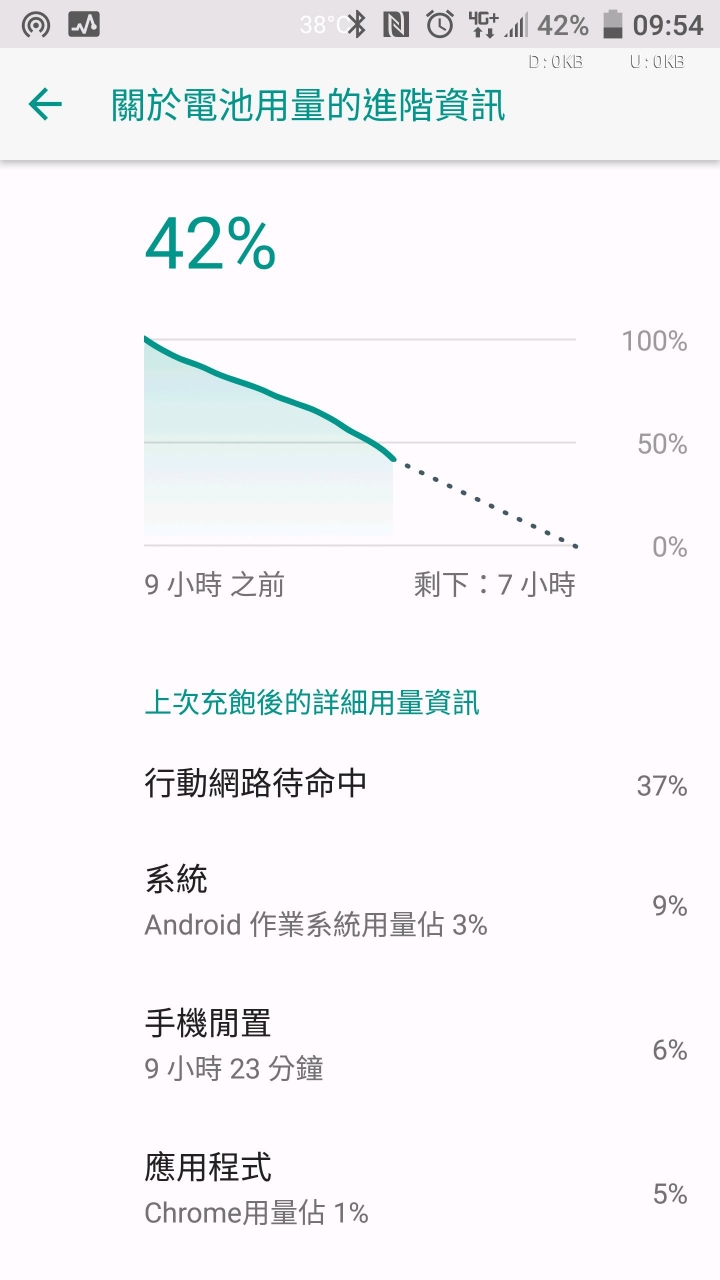Open 行動網路待命中 usage details

pos(360,784)
